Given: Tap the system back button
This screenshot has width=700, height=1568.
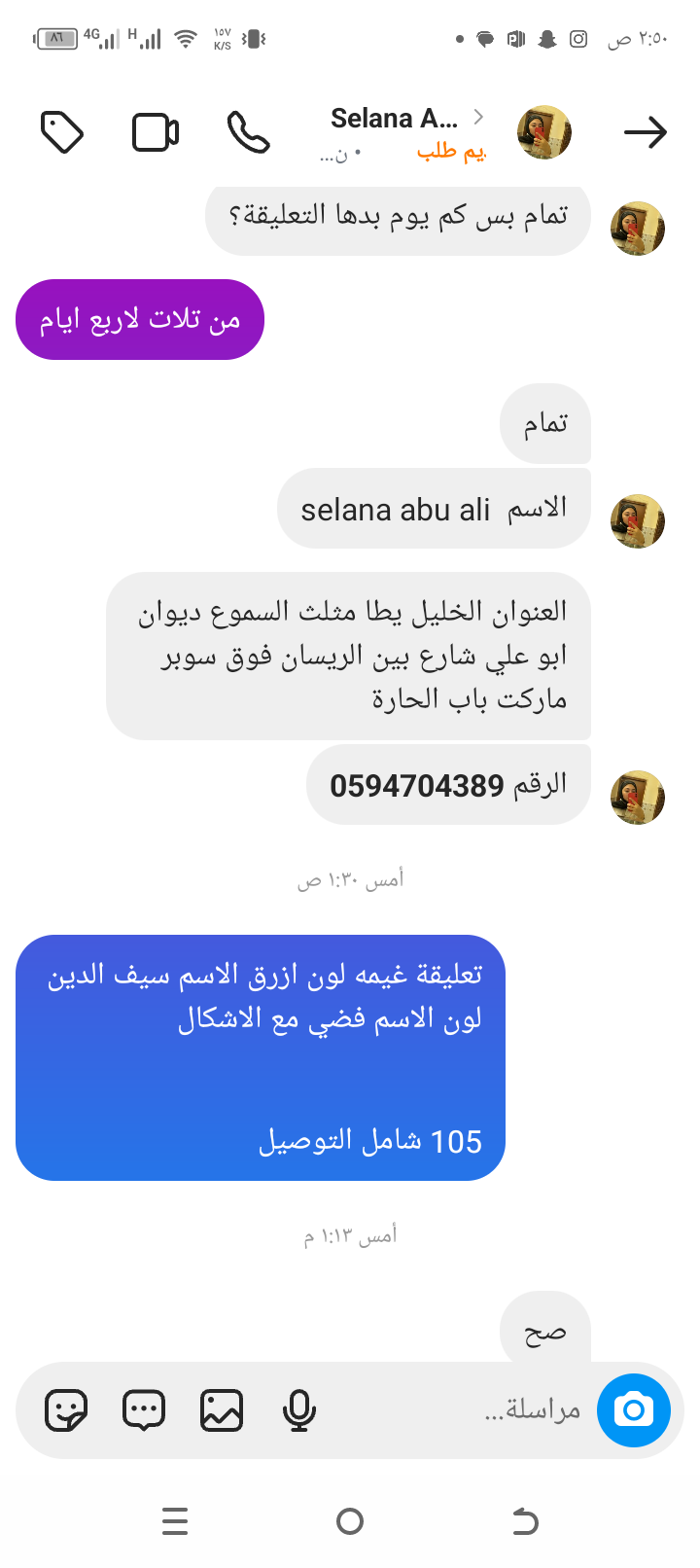Looking at the screenshot, I should (x=525, y=1520).
